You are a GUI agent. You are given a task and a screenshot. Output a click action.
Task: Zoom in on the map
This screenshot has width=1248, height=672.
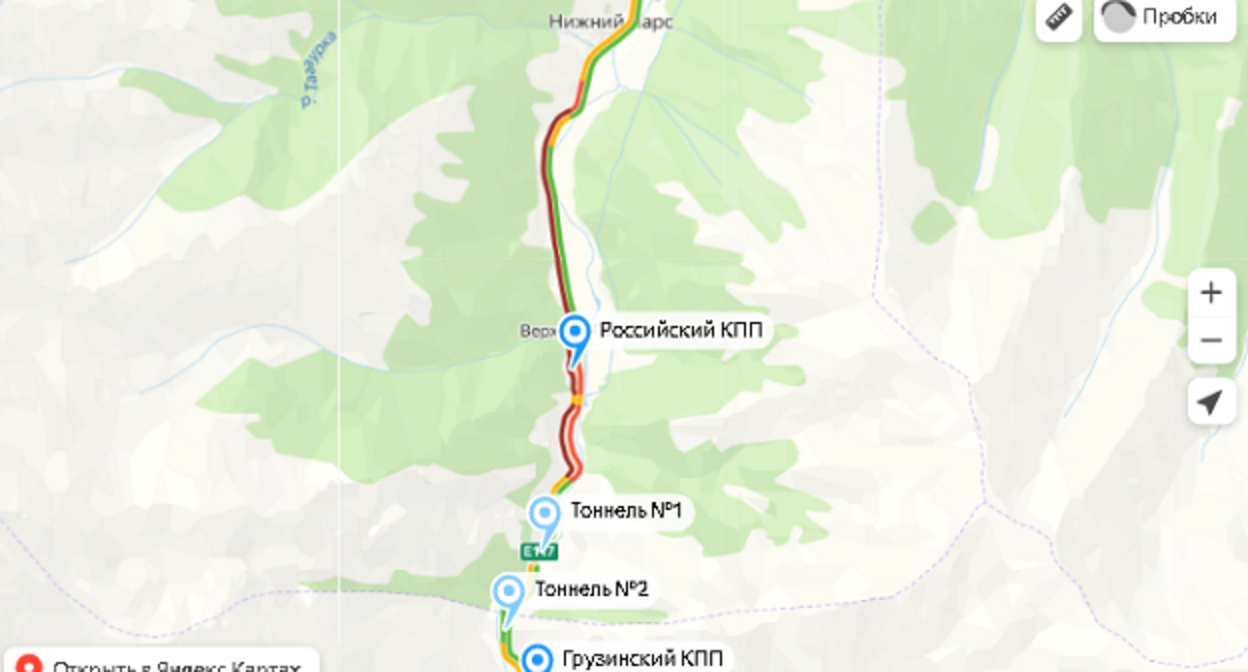(x=1211, y=293)
